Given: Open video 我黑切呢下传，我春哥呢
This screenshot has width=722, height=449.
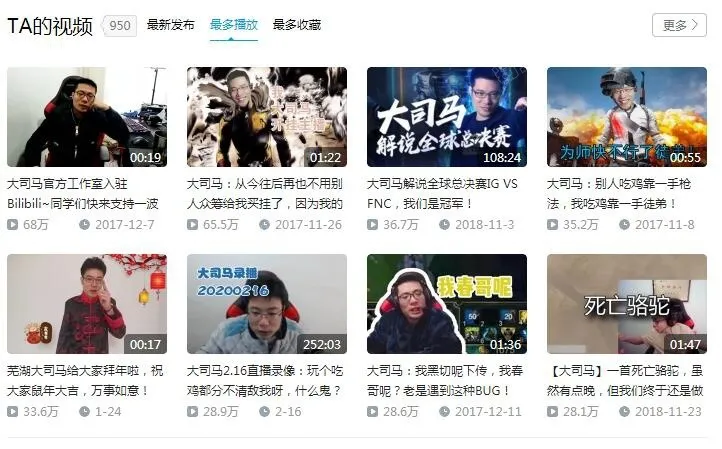Looking at the screenshot, I should point(447,304).
